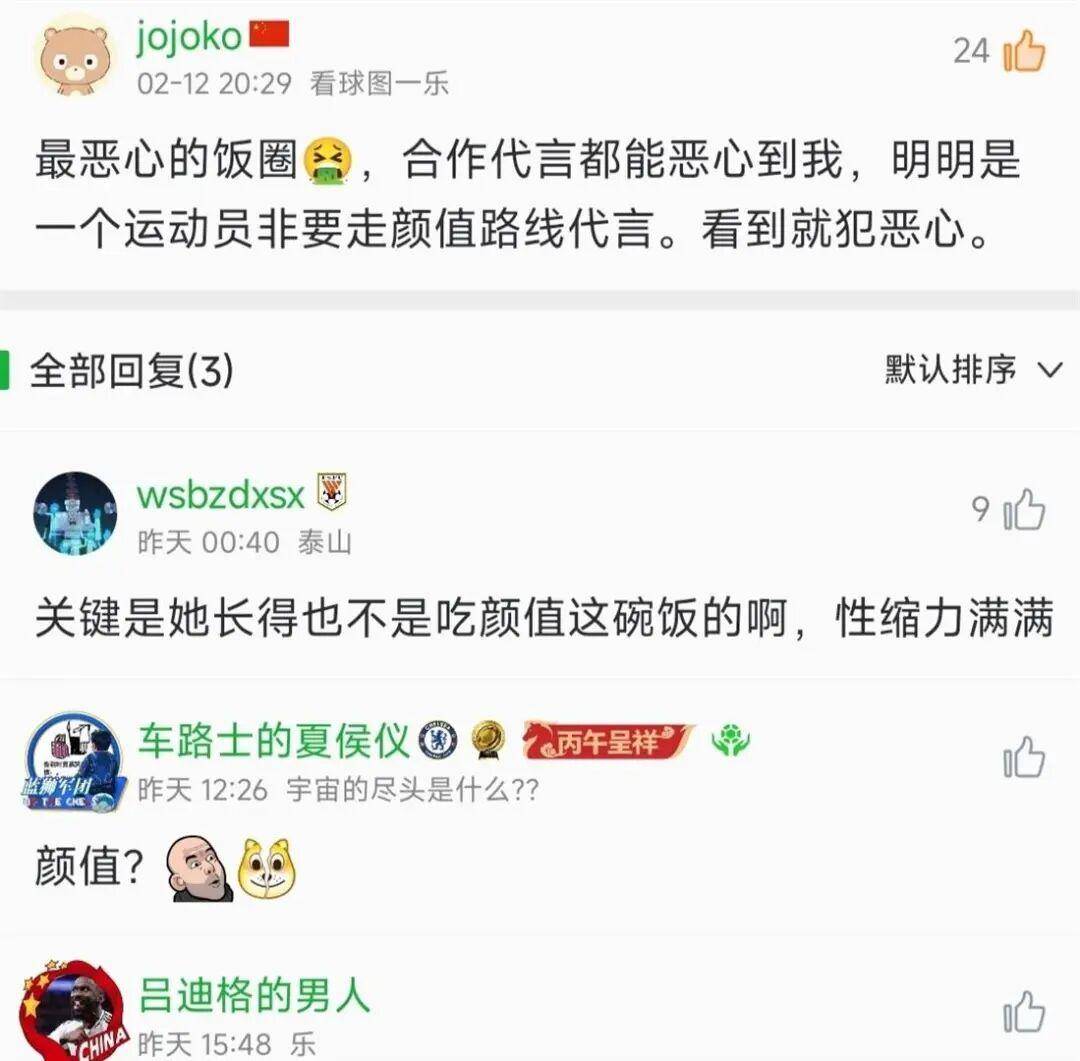1080x1061 pixels.
Task: Tap the username 吕迪格的男人
Action: click(253, 995)
